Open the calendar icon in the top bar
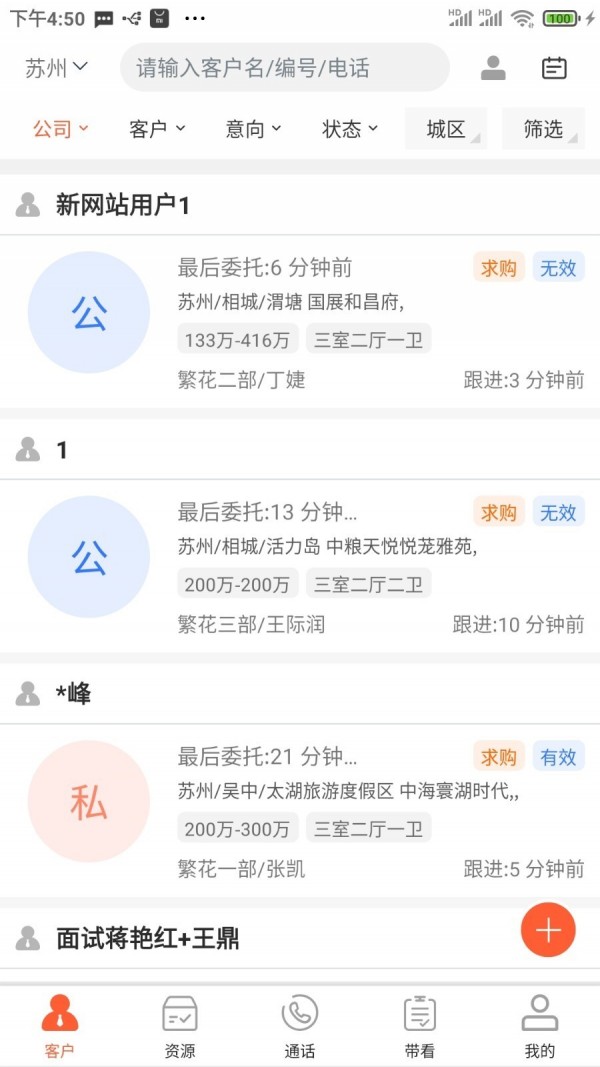 554,68
